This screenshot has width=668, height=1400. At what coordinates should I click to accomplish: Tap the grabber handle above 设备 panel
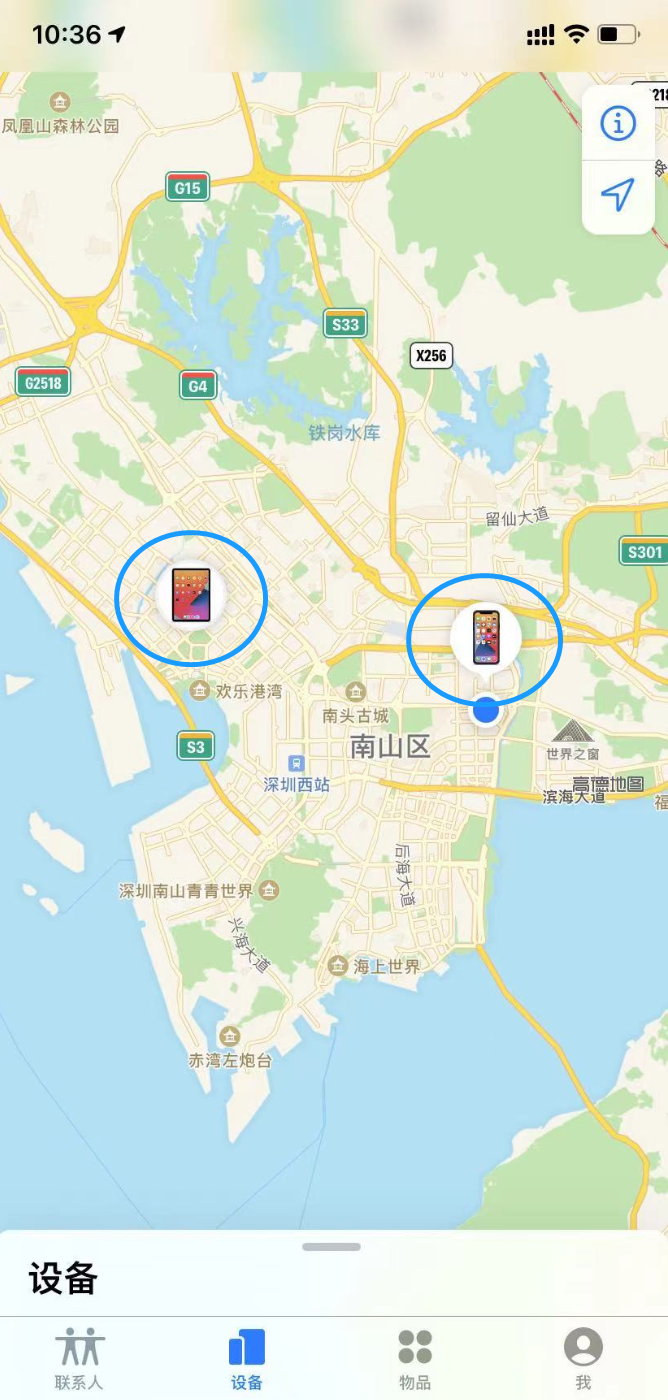click(331, 1247)
